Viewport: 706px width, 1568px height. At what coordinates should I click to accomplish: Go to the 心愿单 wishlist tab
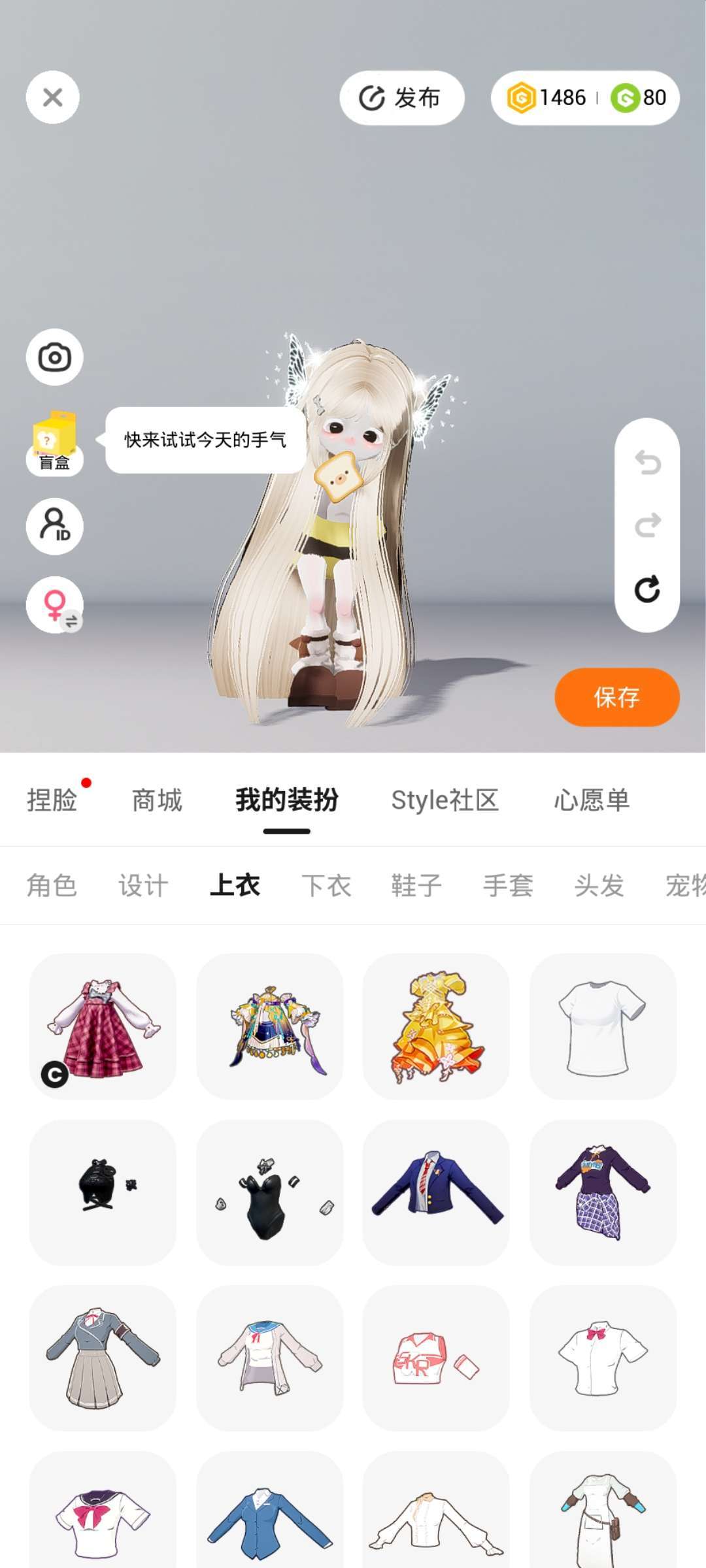592,800
